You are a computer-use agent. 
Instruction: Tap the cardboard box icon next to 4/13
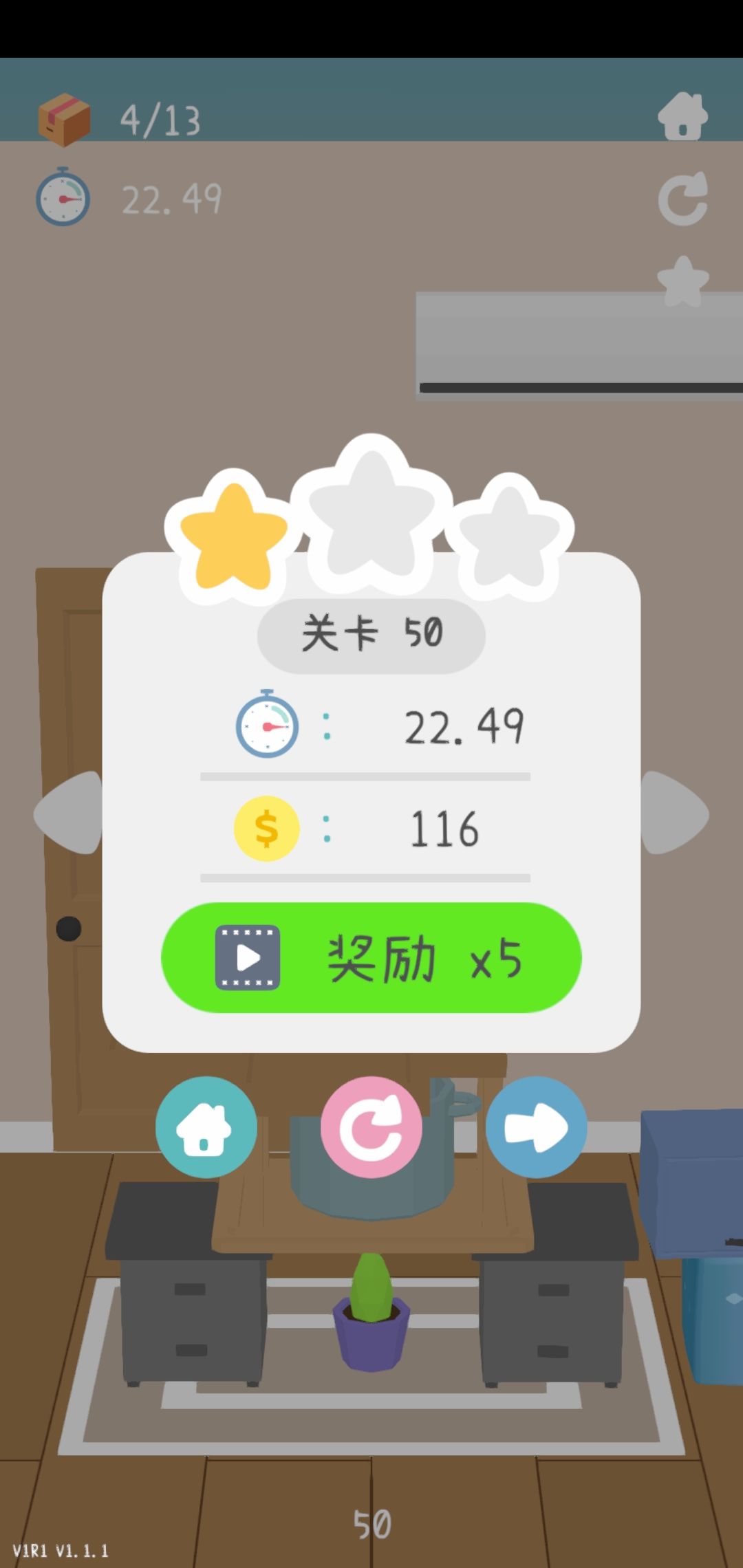click(65, 118)
